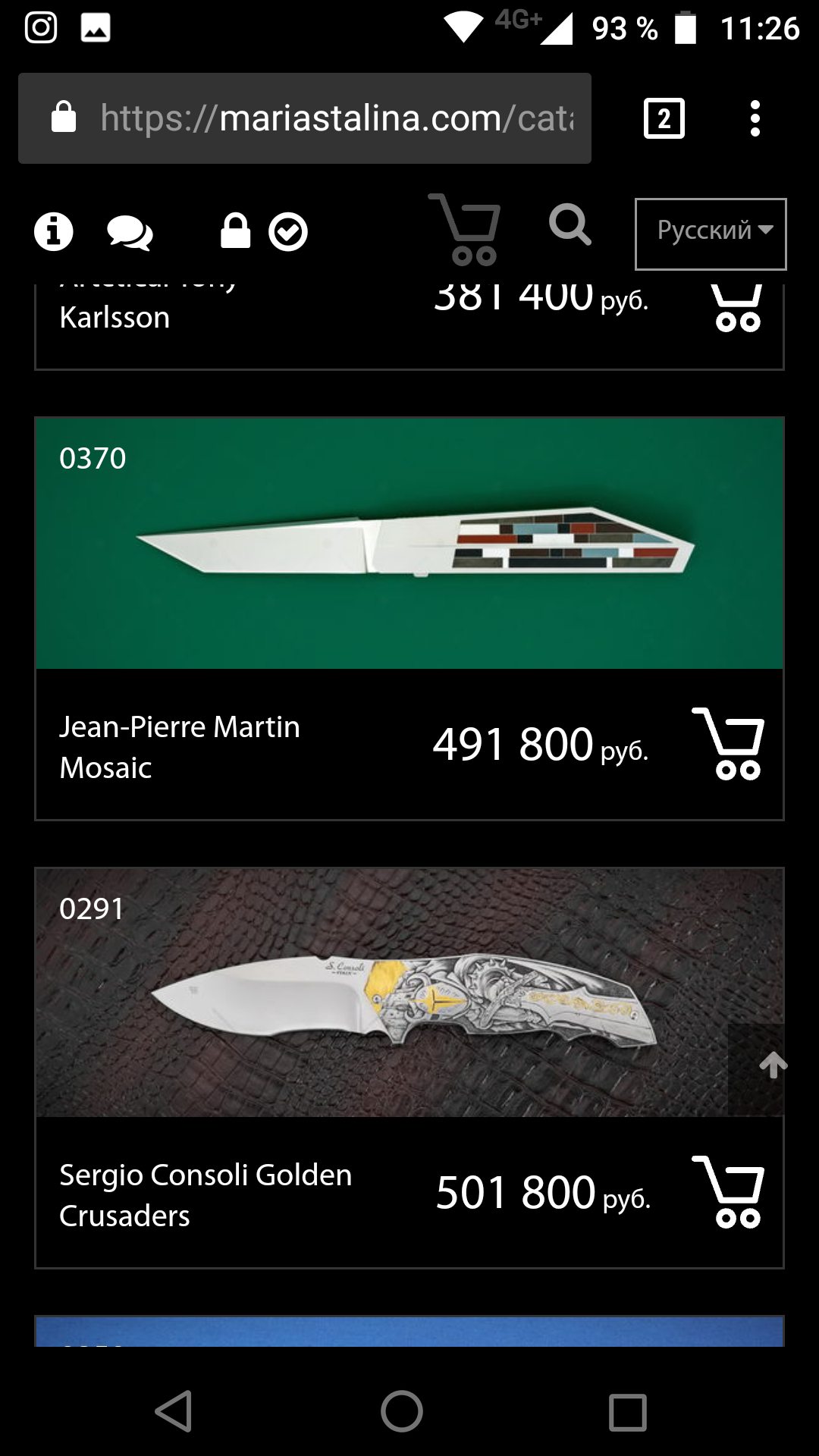Open the site info icon
The image size is (819, 1456).
pos(54,231)
